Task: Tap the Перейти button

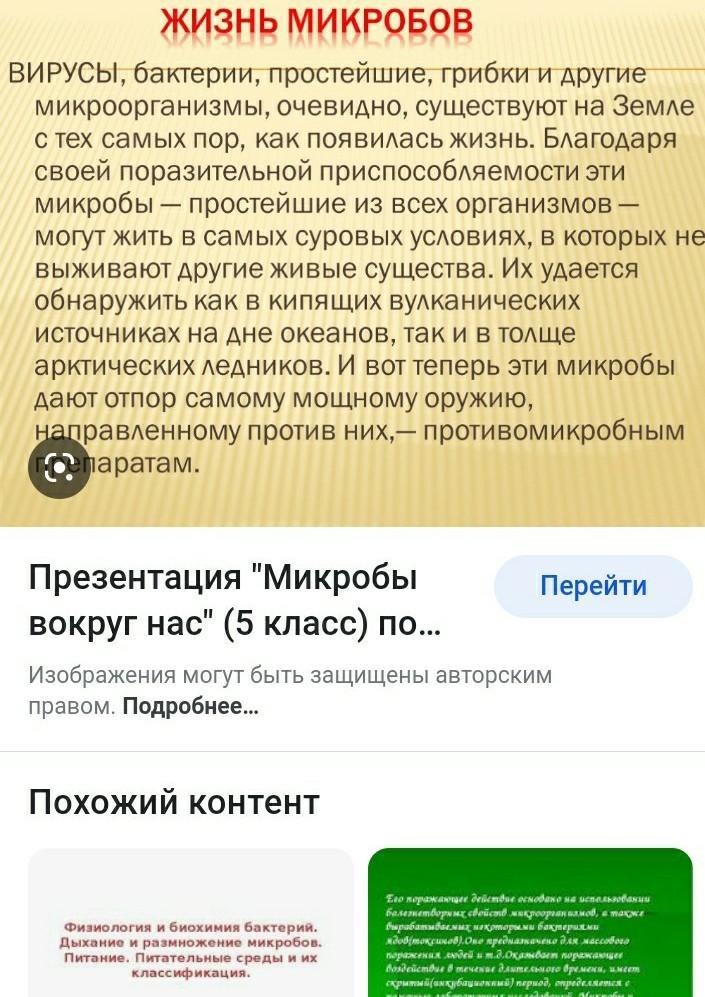Action: [x=593, y=586]
